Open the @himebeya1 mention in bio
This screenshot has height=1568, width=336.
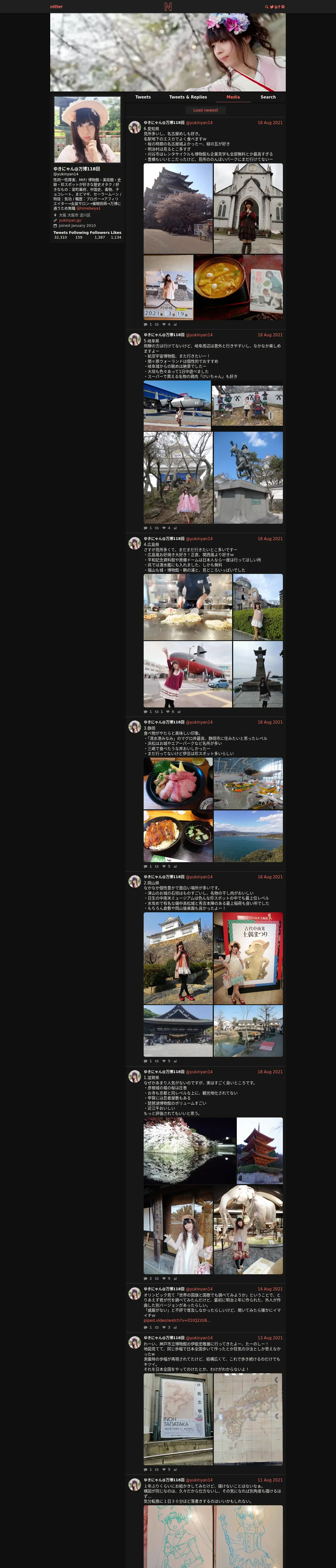[88, 209]
